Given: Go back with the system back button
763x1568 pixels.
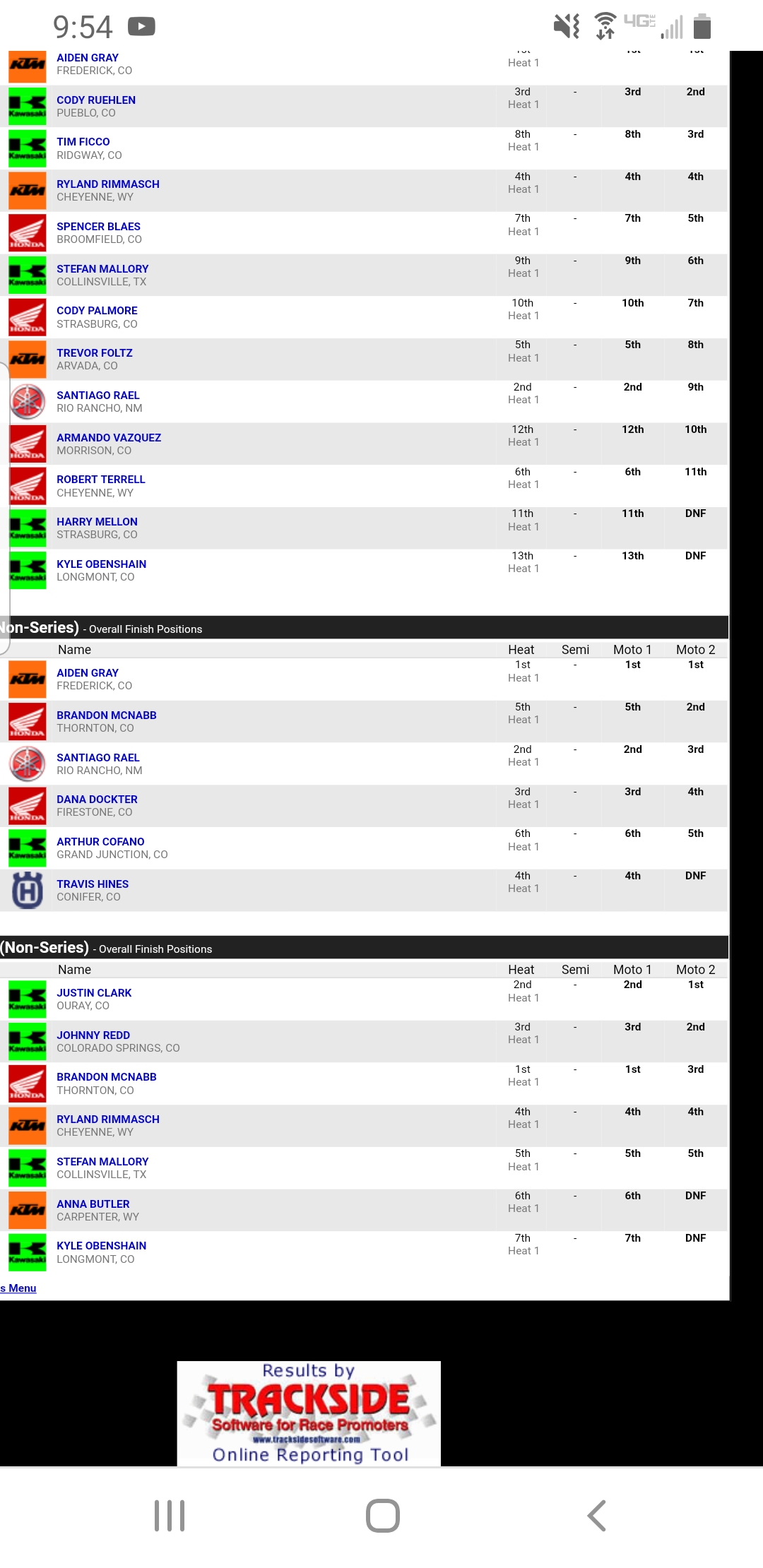Looking at the screenshot, I should coord(596,1516).
